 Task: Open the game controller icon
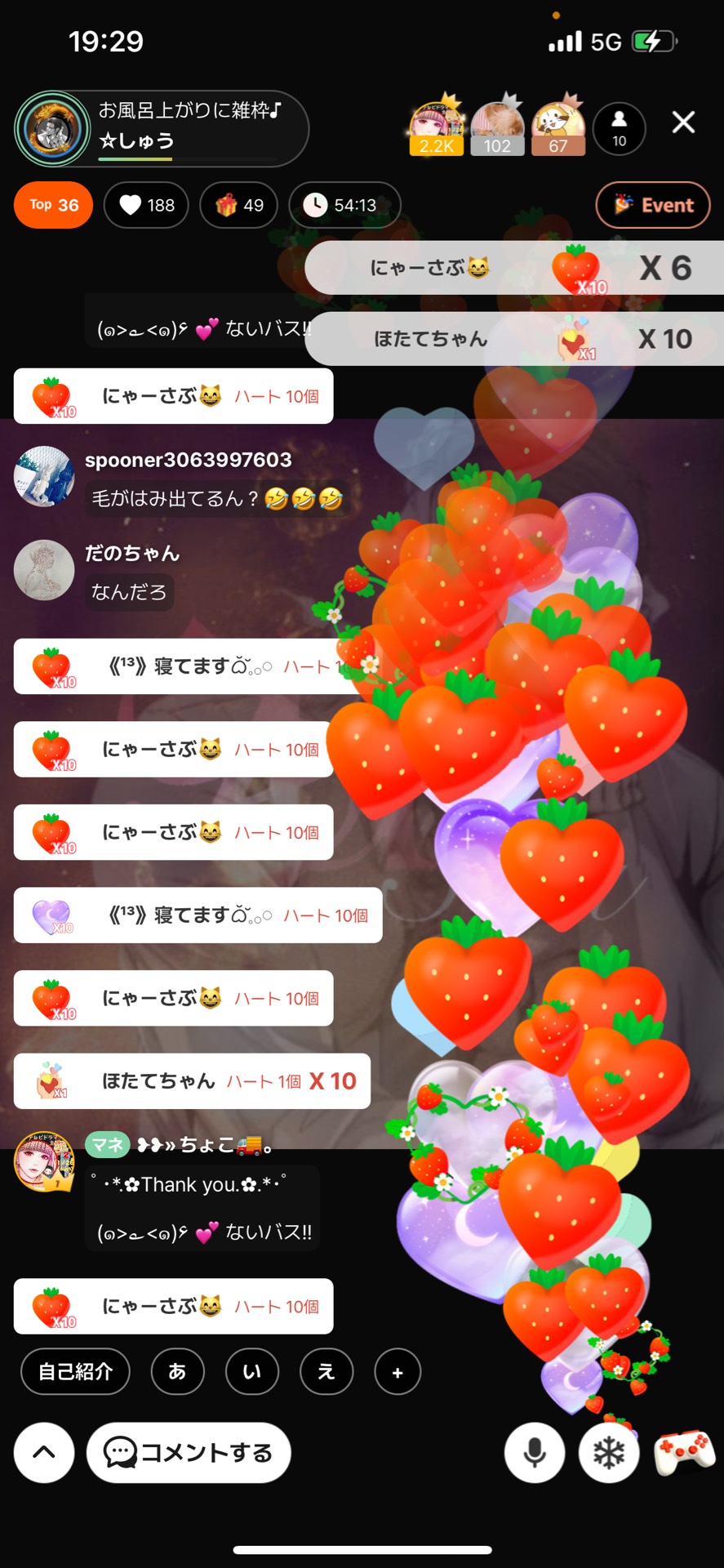point(684,1451)
